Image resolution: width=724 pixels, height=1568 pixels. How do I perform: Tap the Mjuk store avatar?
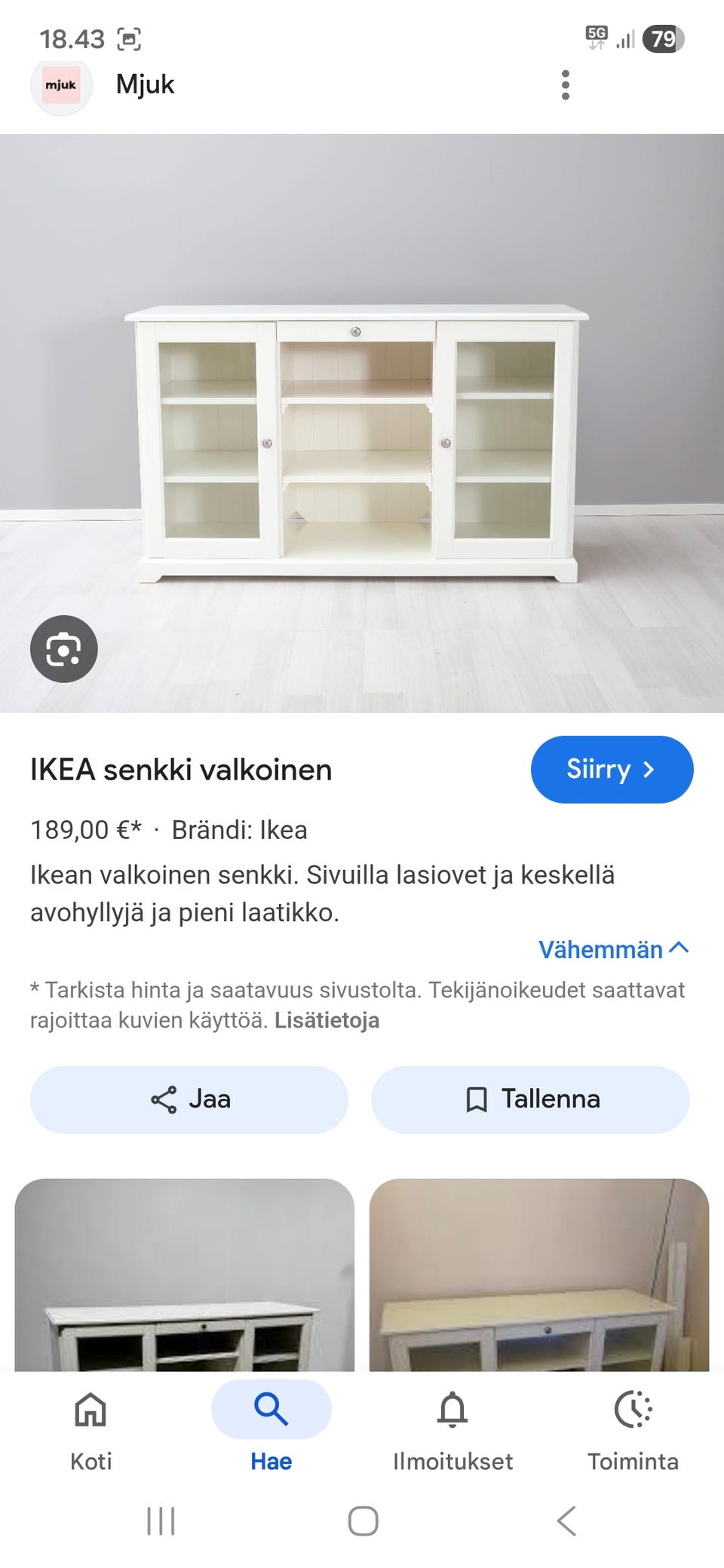click(x=62, y=84)
